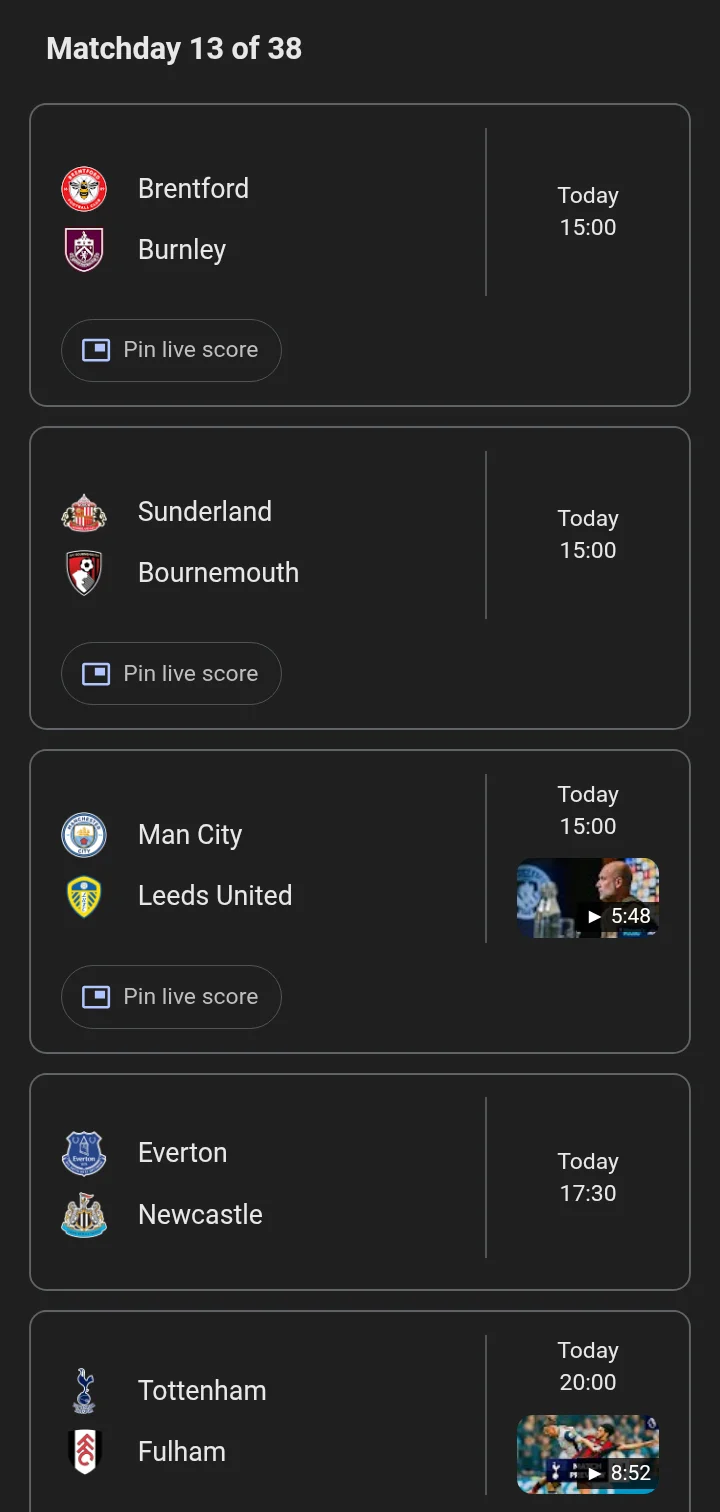This screenshot has height=1512, width=720.
Task: Click the Matchday 13 of 38 heading
Action: point(173,48)
